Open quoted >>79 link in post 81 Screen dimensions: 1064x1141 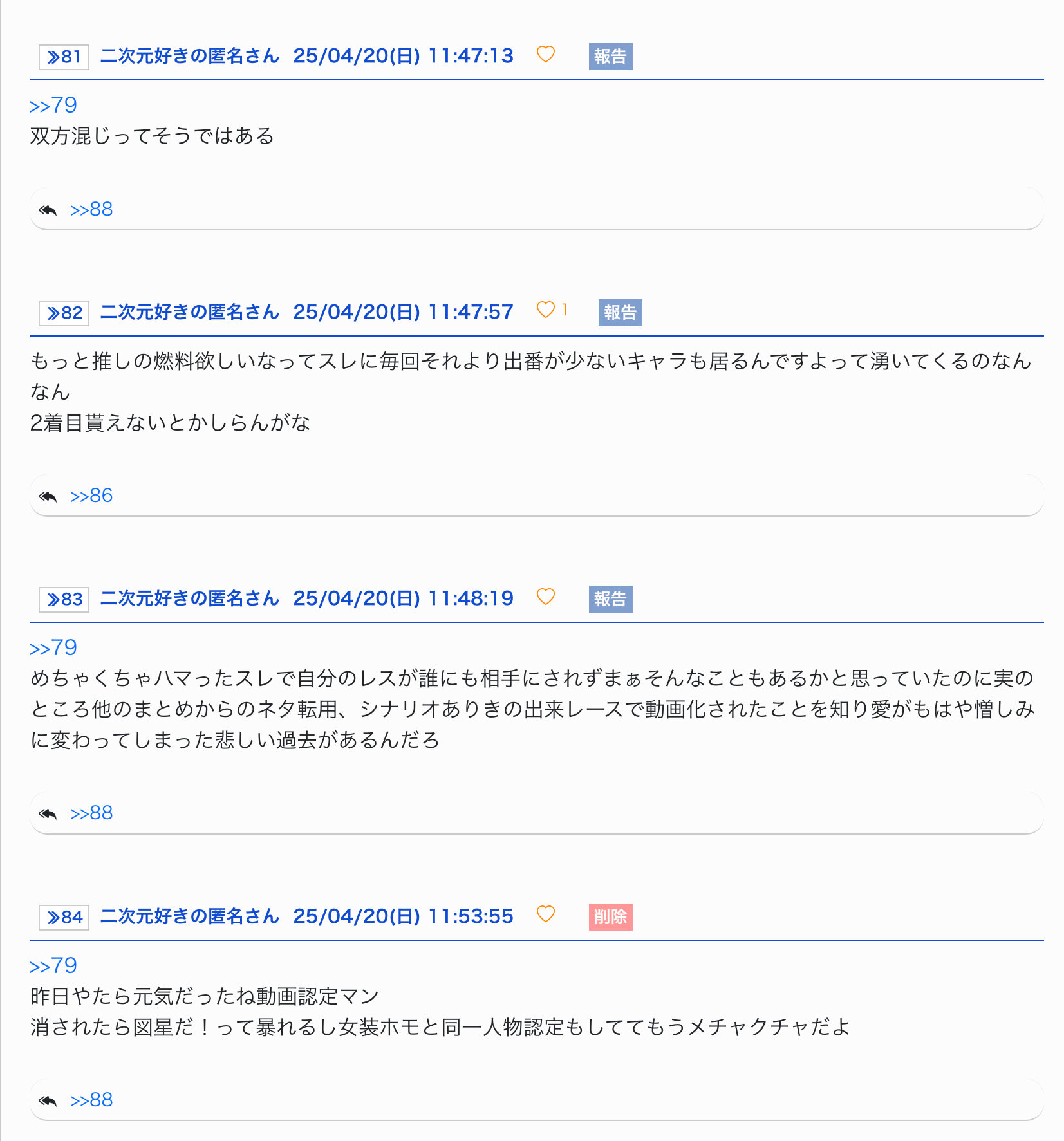(53, 105)
